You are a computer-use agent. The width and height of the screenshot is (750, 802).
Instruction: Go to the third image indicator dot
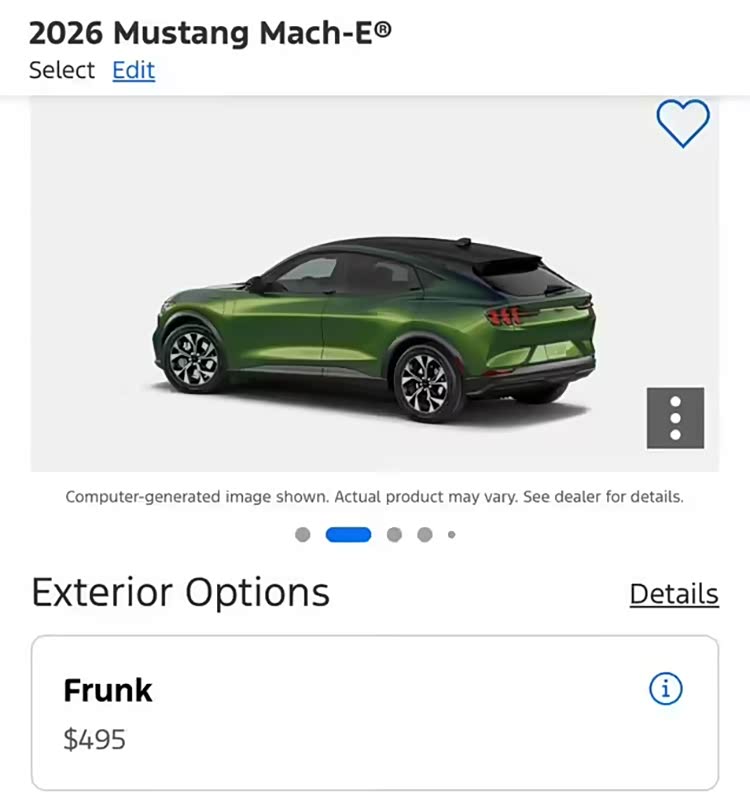394,535
